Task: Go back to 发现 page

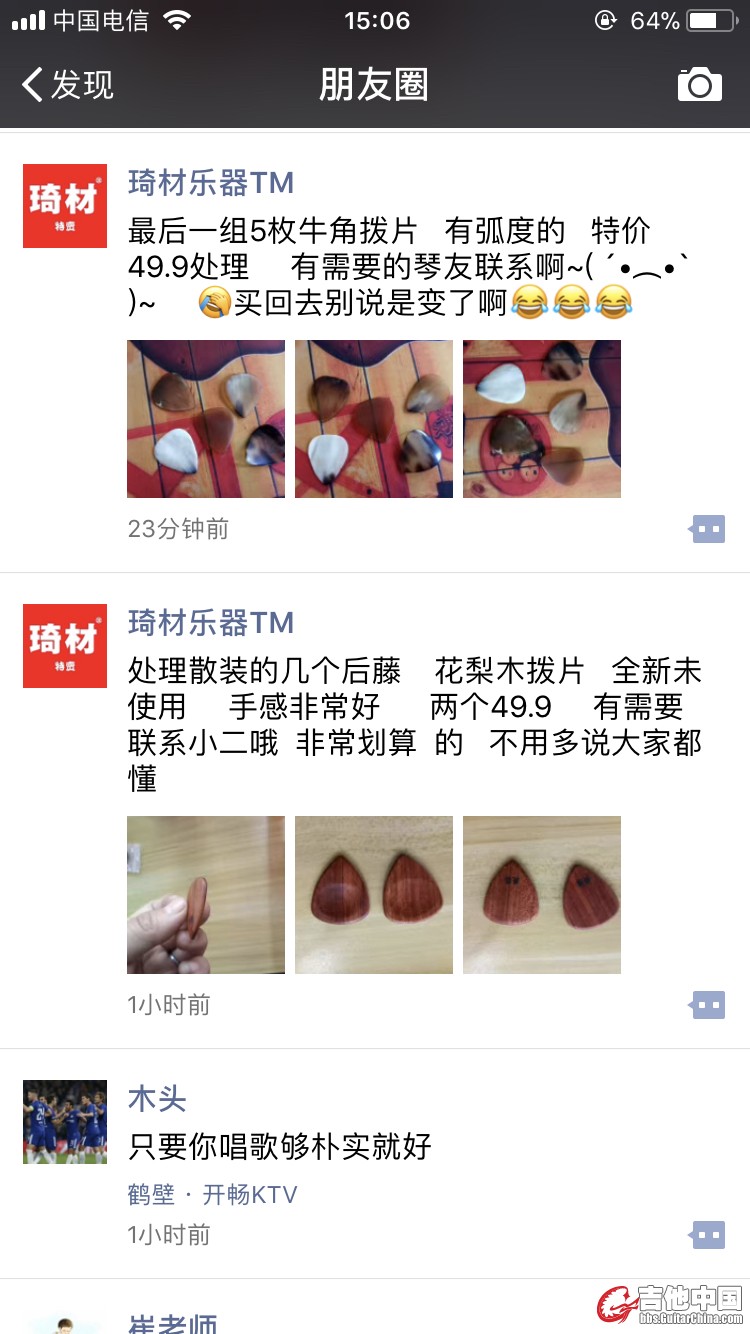Action: point(68,85)
